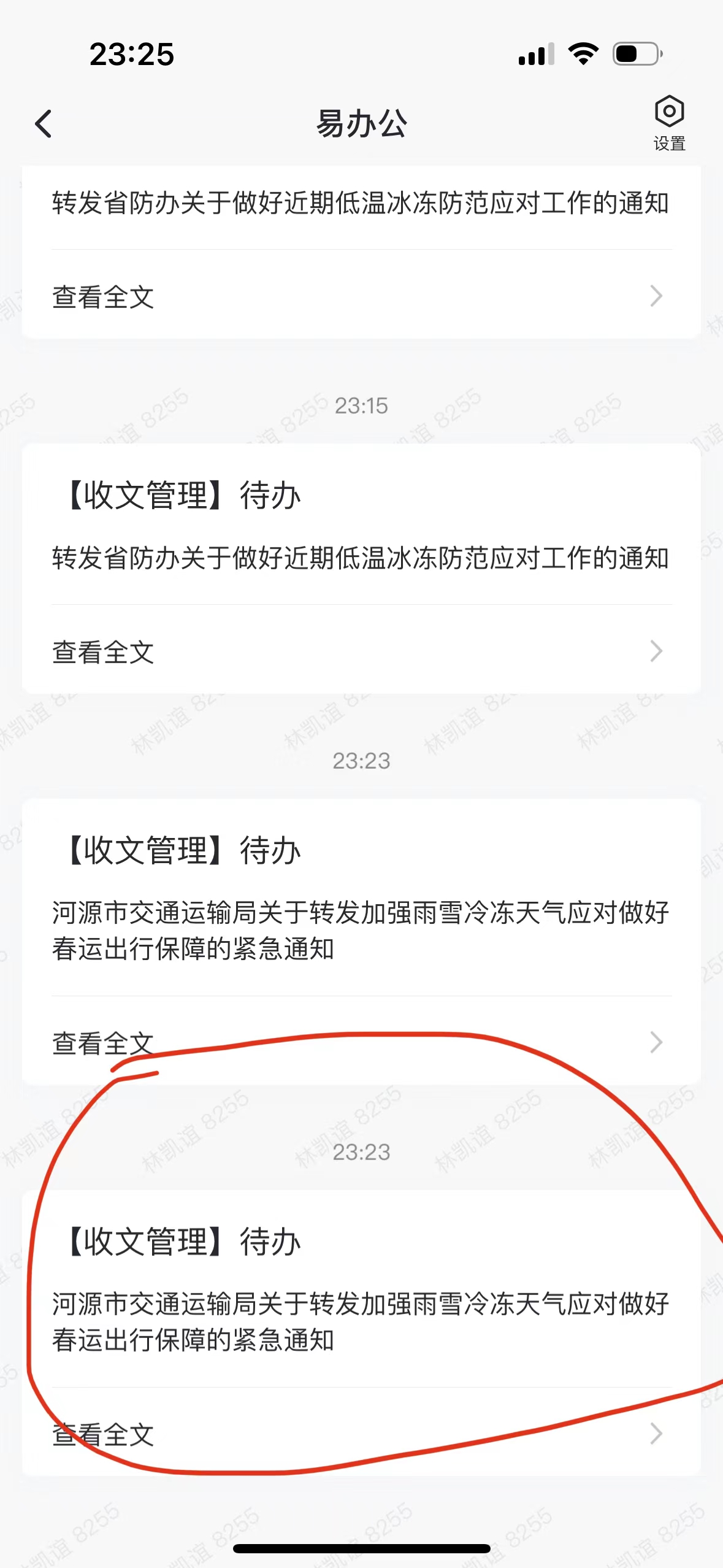Open 查看全文 in the last 河源市交通运输局 card
The image size is (723, 1568).
coord(361,1434)
